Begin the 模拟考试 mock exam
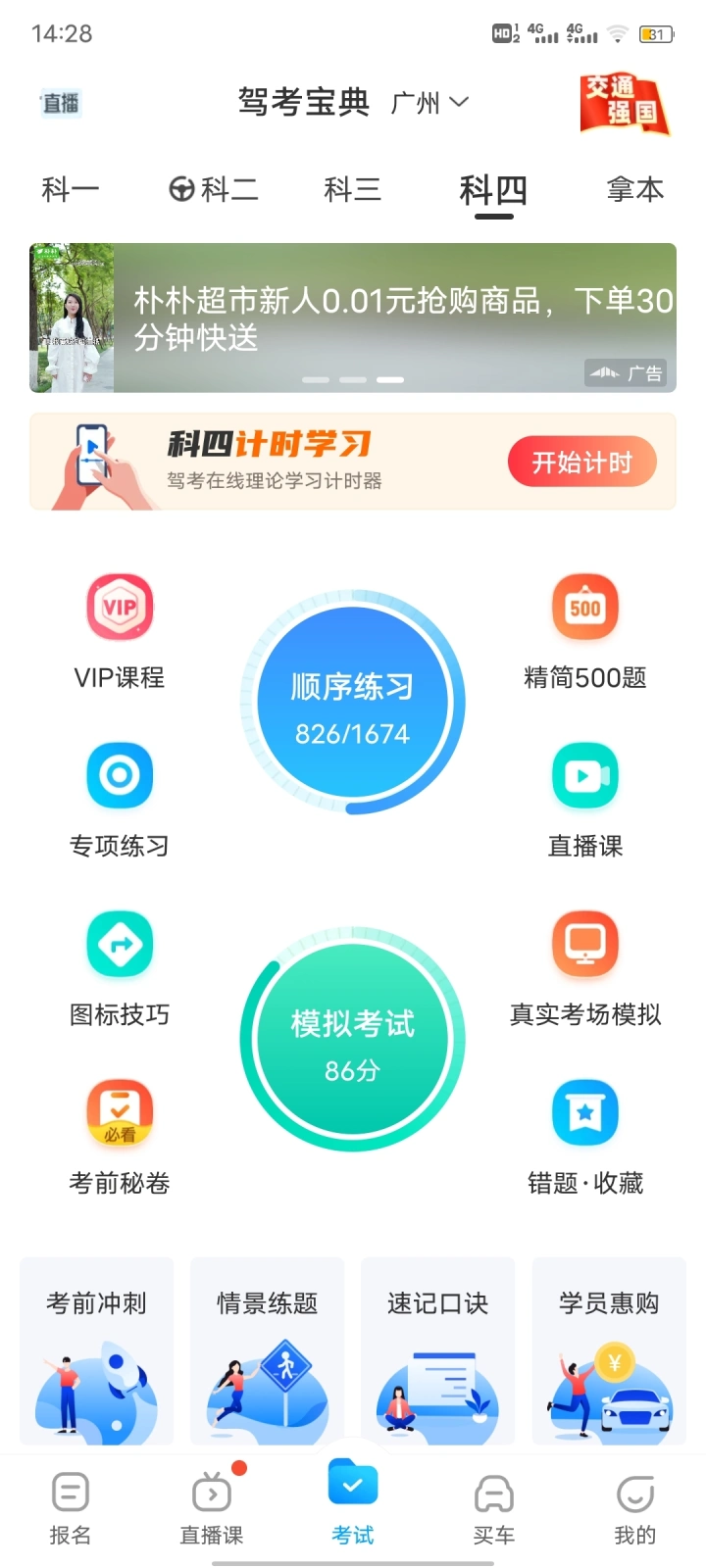The width and height of the screenshot is (706, 1568). pyautogui.click(x=352, y=1040)
